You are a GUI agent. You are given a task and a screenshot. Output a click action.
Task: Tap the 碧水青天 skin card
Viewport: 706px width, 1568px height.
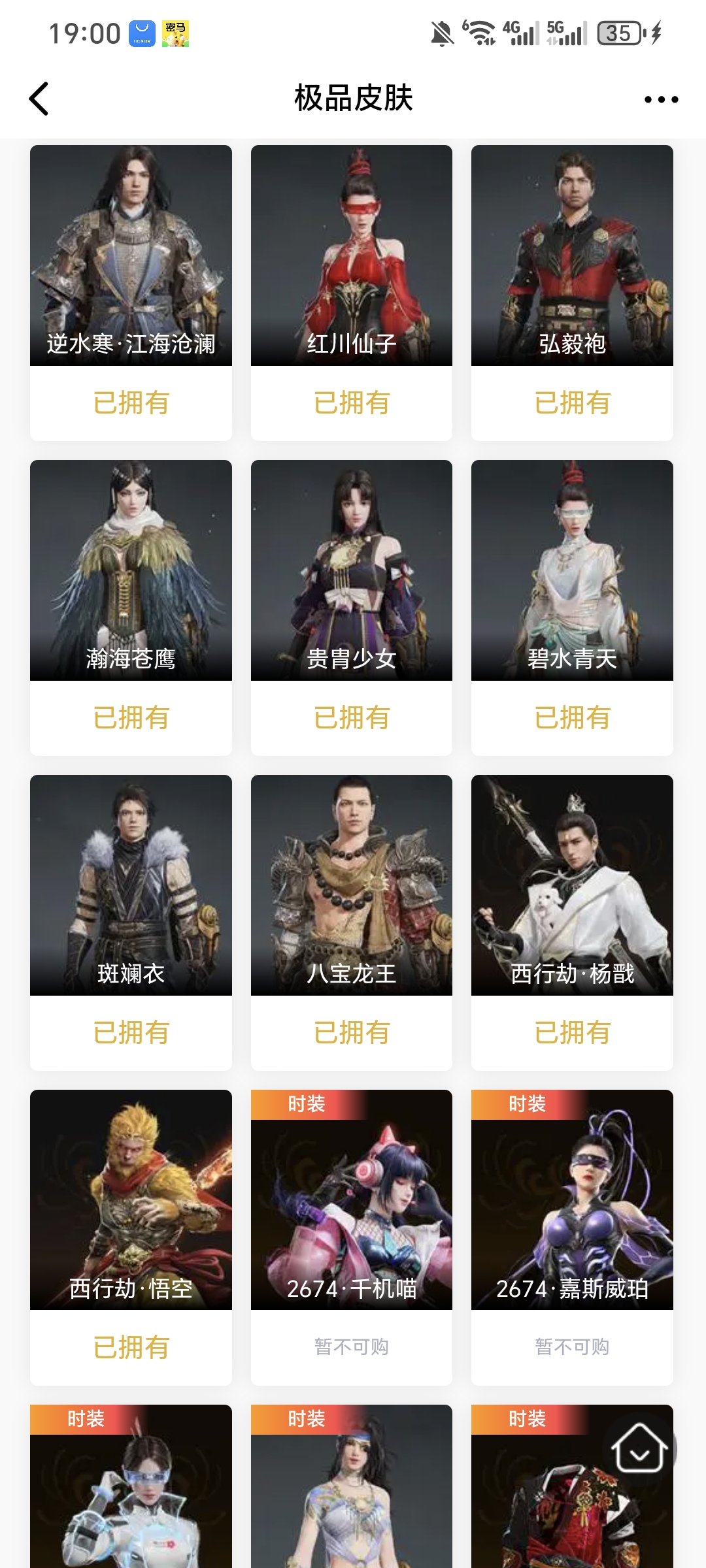click(x=572, y=570)
